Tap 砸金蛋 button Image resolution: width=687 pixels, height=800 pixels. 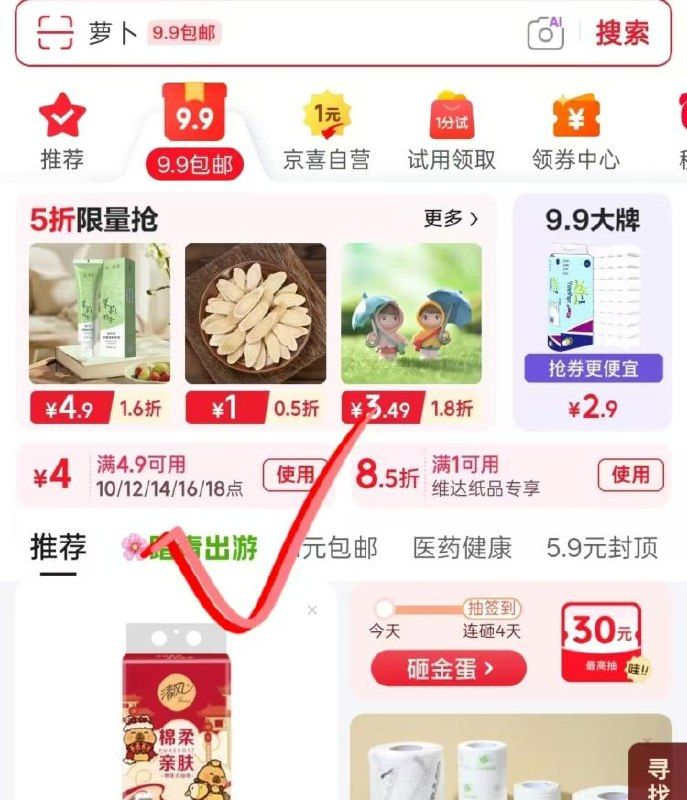tap(448, 669)
